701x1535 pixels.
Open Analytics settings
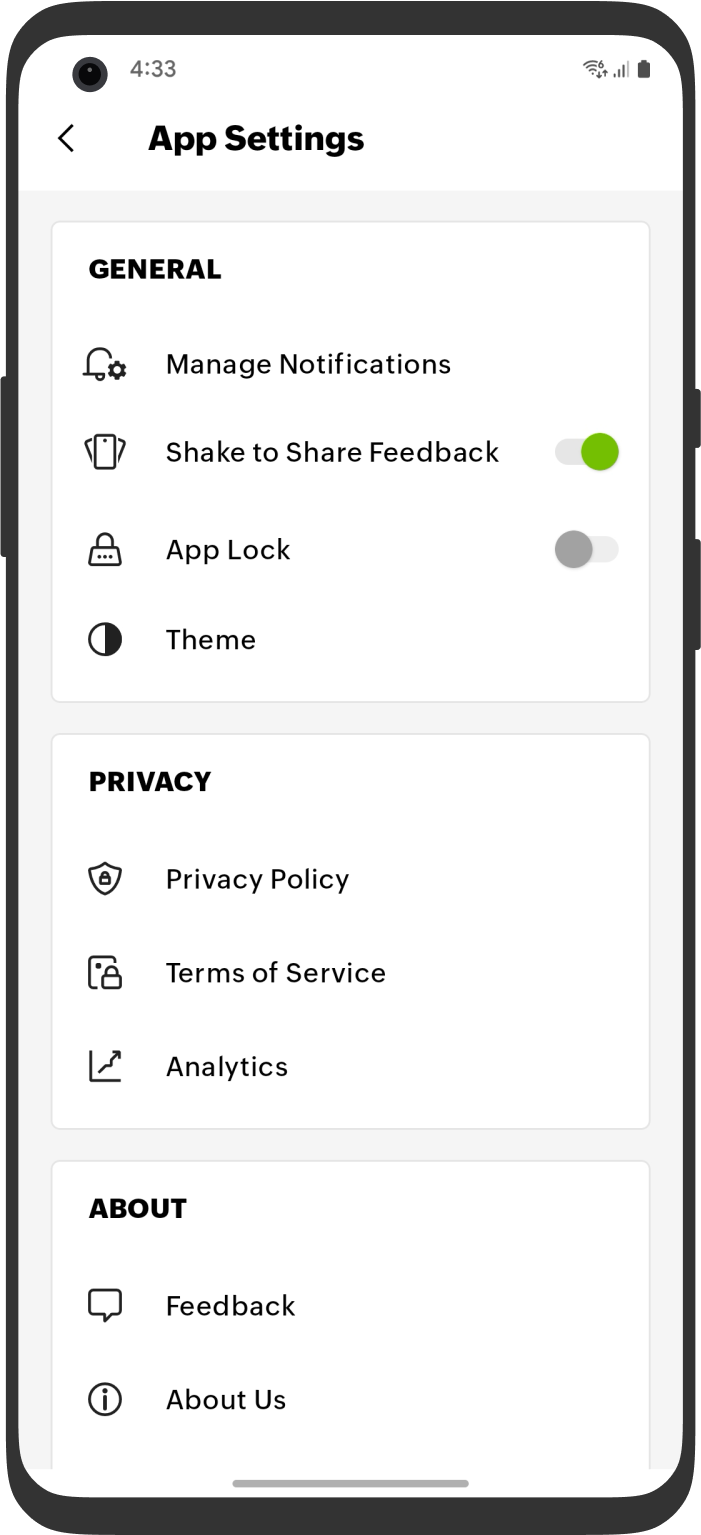(x=227, y=1067)
